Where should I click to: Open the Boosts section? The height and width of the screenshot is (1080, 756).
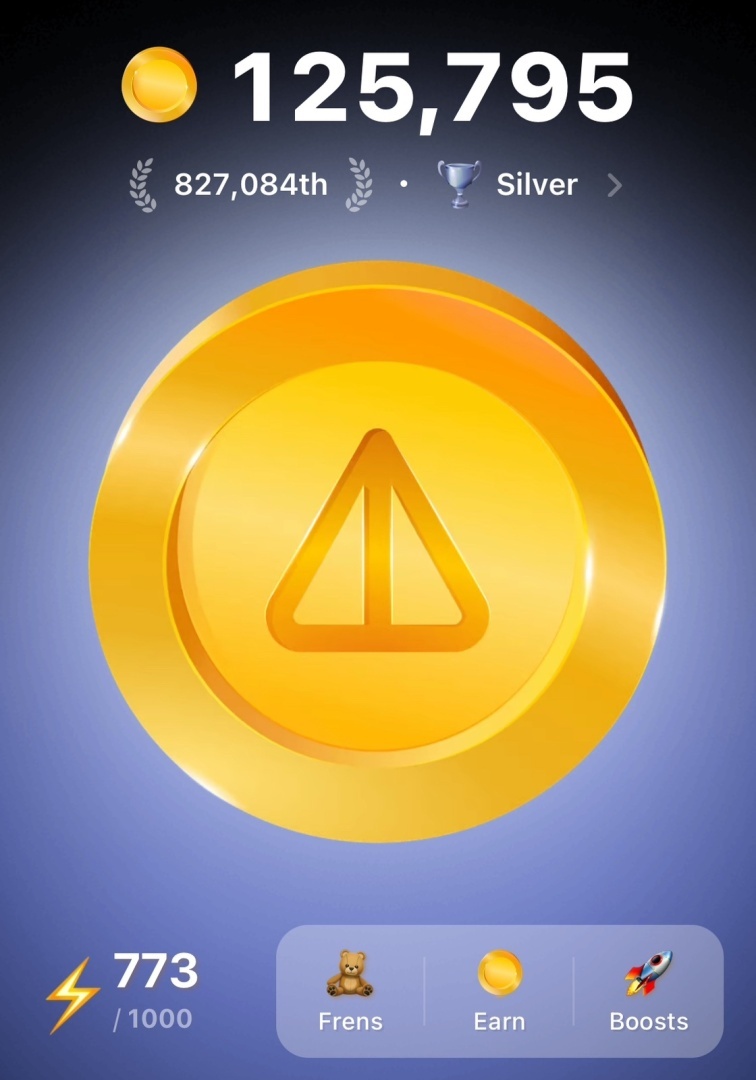[x=648, y=990]
